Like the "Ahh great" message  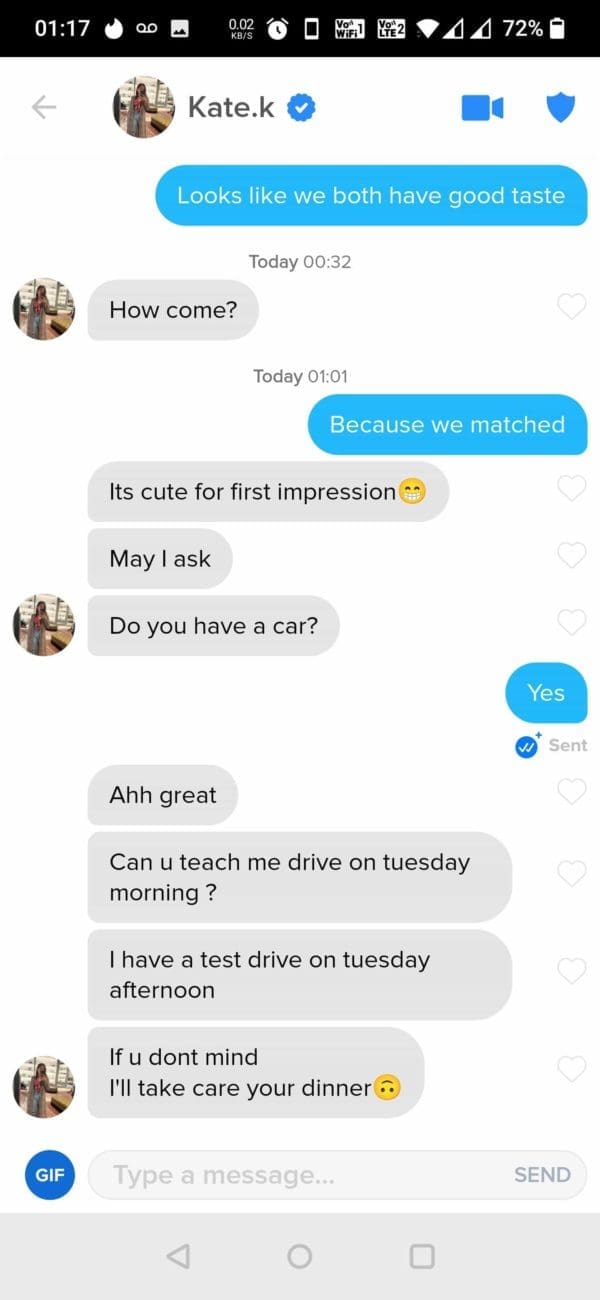[x=571, y=792]
